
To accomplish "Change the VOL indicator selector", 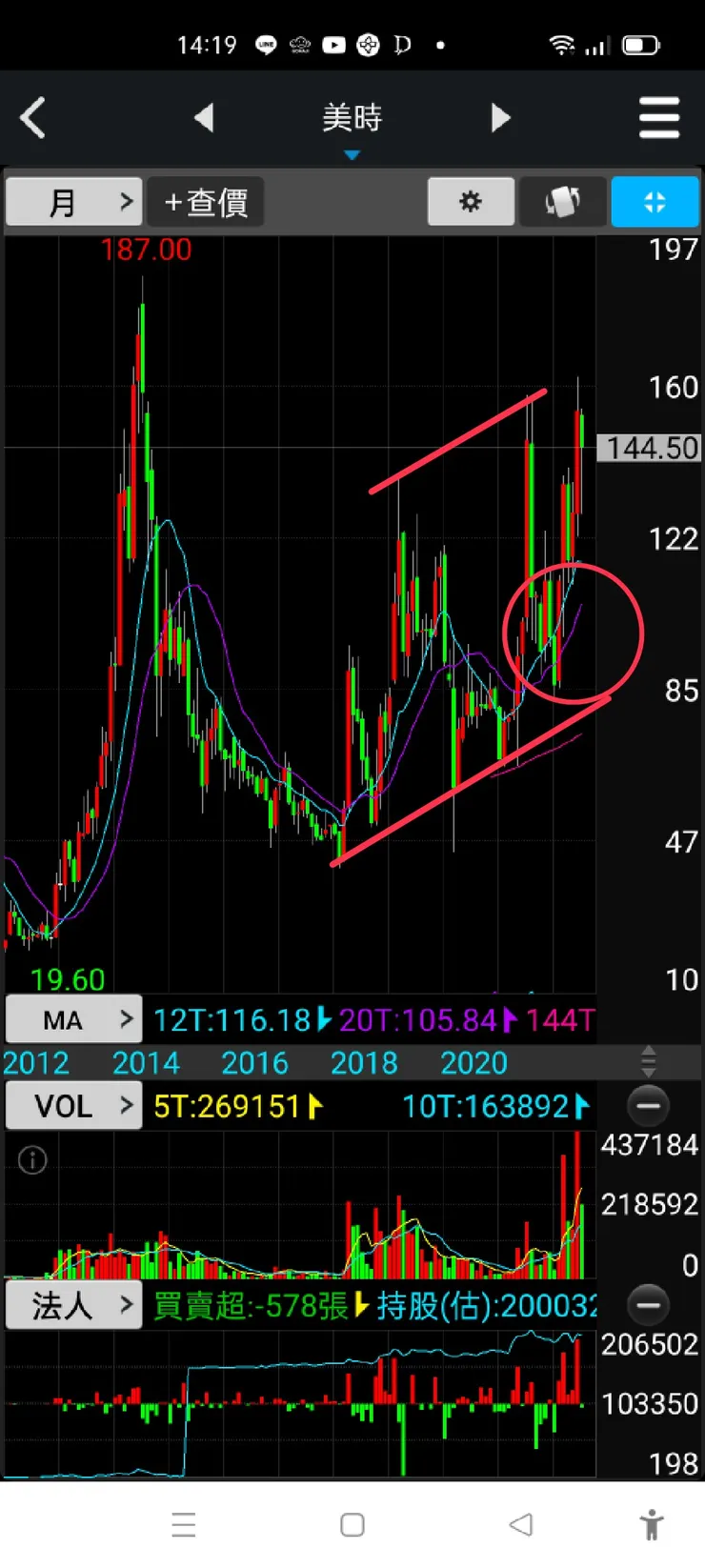I will (73, 1106).
